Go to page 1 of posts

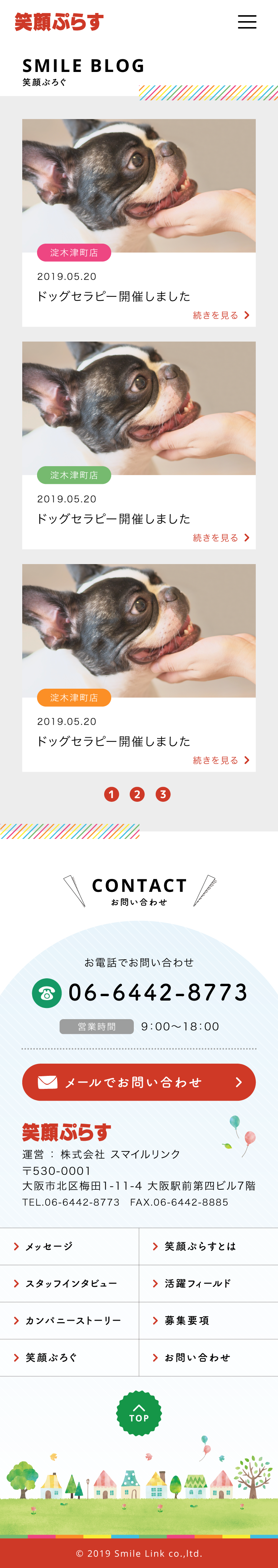111,794
